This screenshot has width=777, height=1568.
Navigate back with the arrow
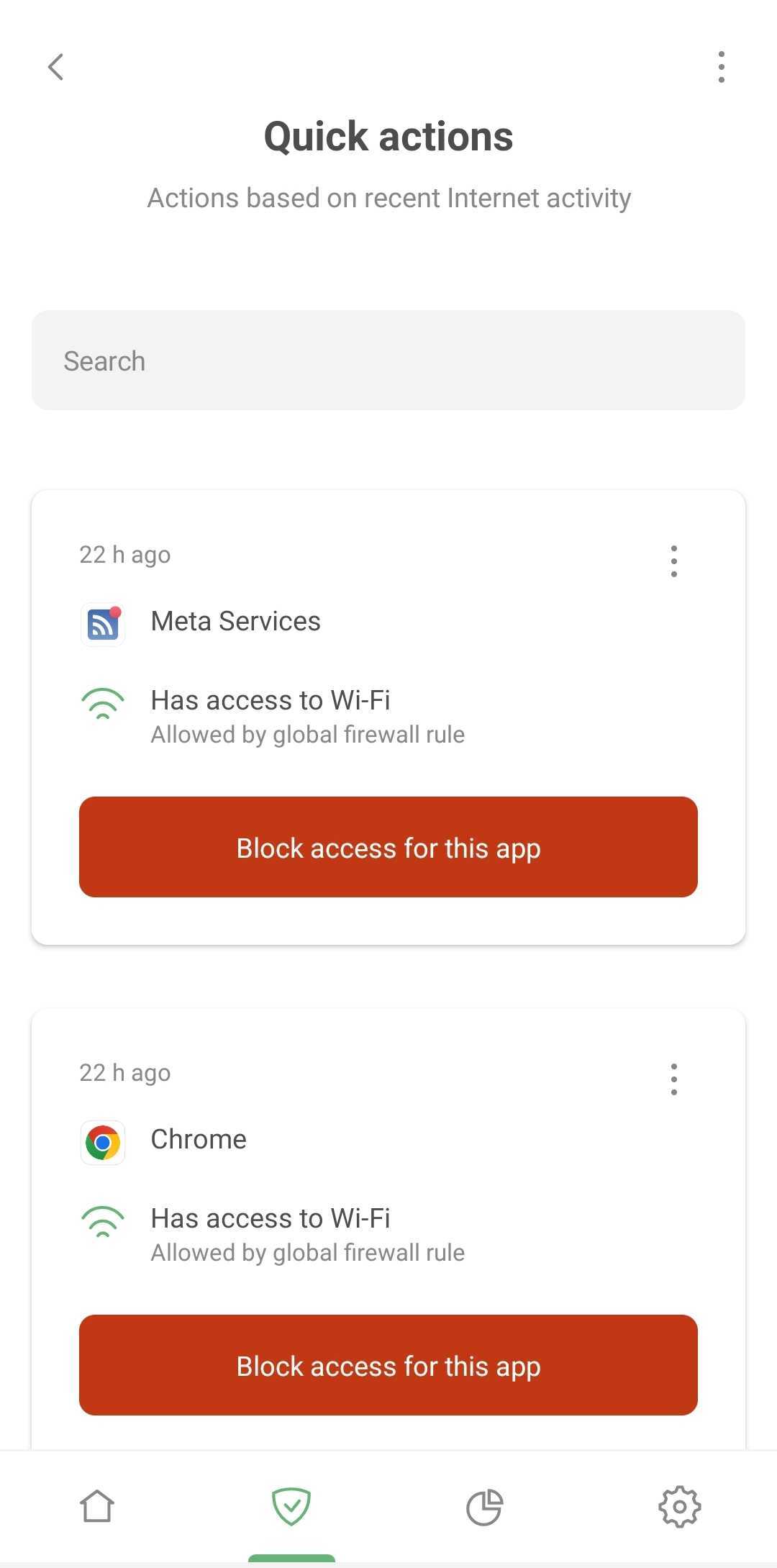pyautogui.click(x=55, y=66)
